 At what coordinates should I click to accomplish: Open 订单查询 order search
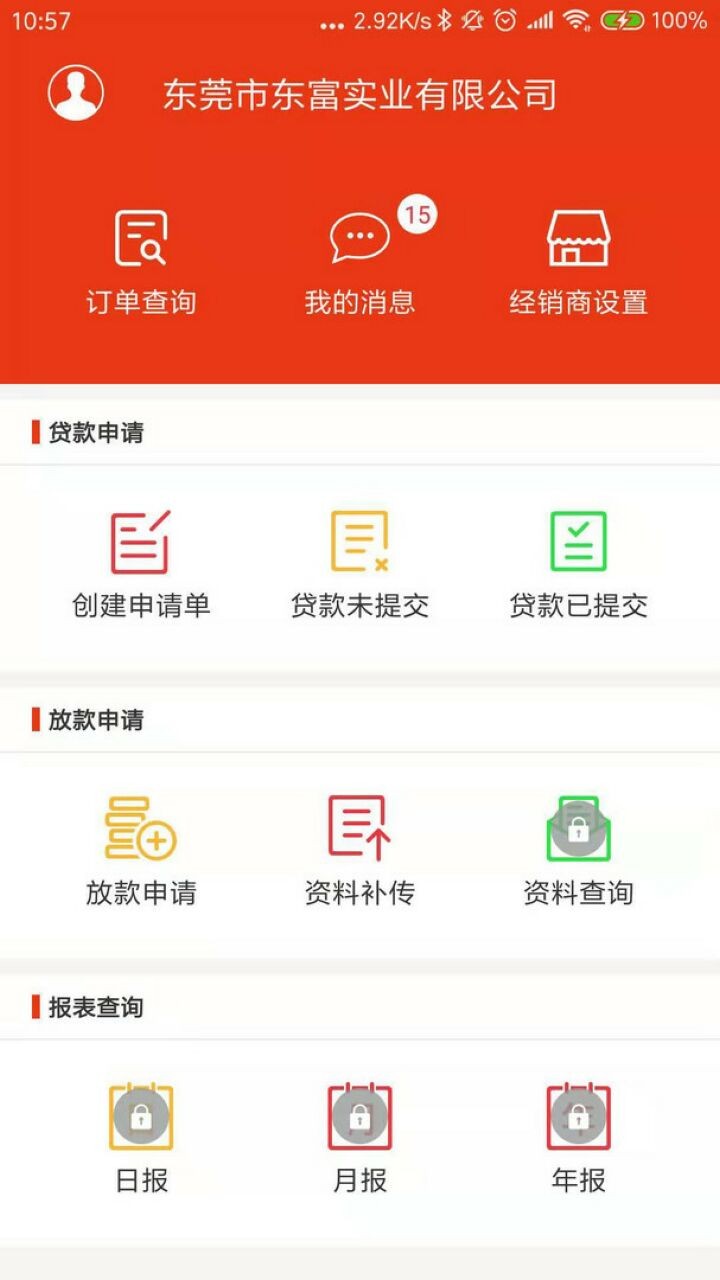pos(141,262)
